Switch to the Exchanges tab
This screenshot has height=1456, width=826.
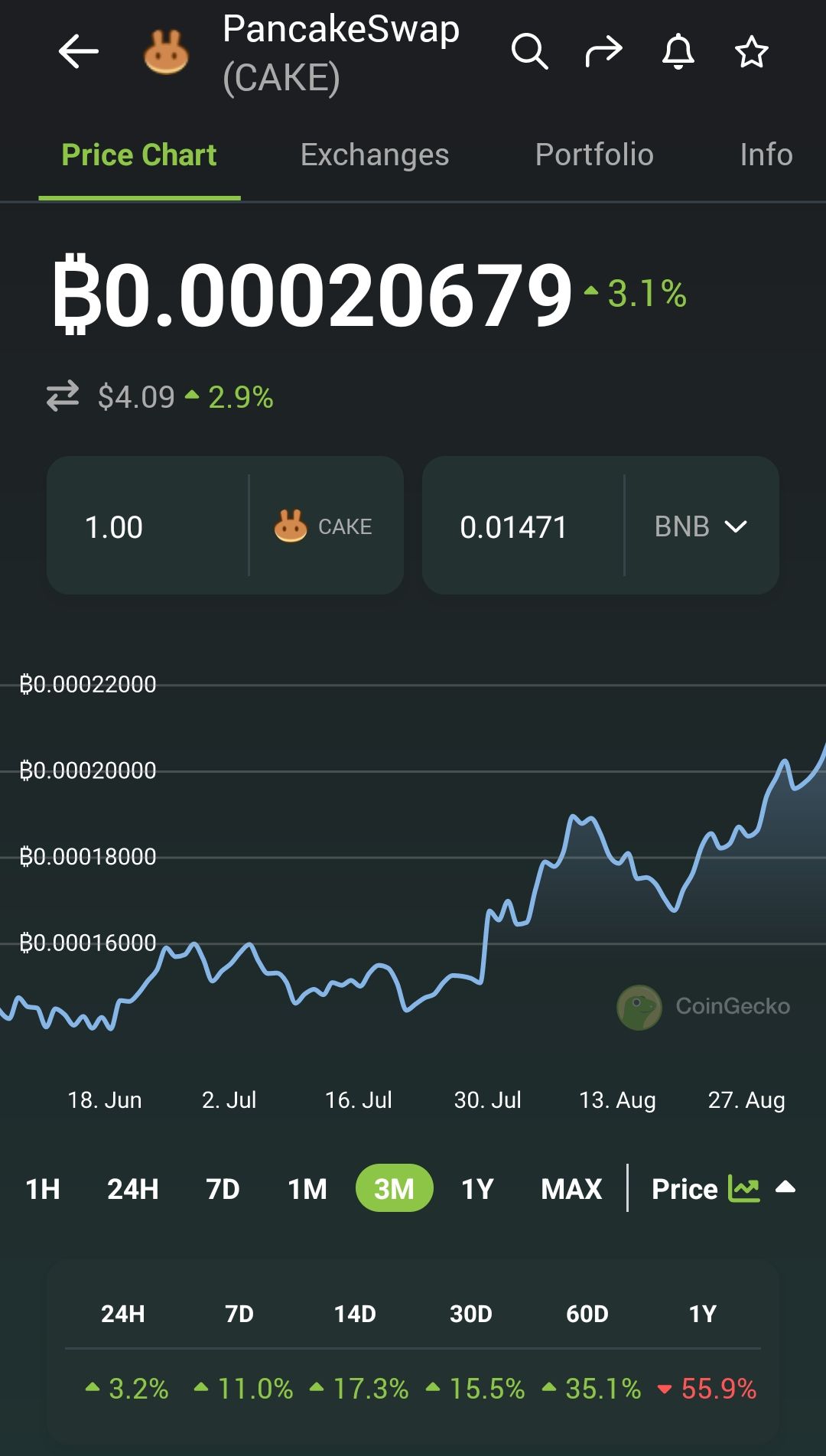pyautogui.click(x=375, y=155)
